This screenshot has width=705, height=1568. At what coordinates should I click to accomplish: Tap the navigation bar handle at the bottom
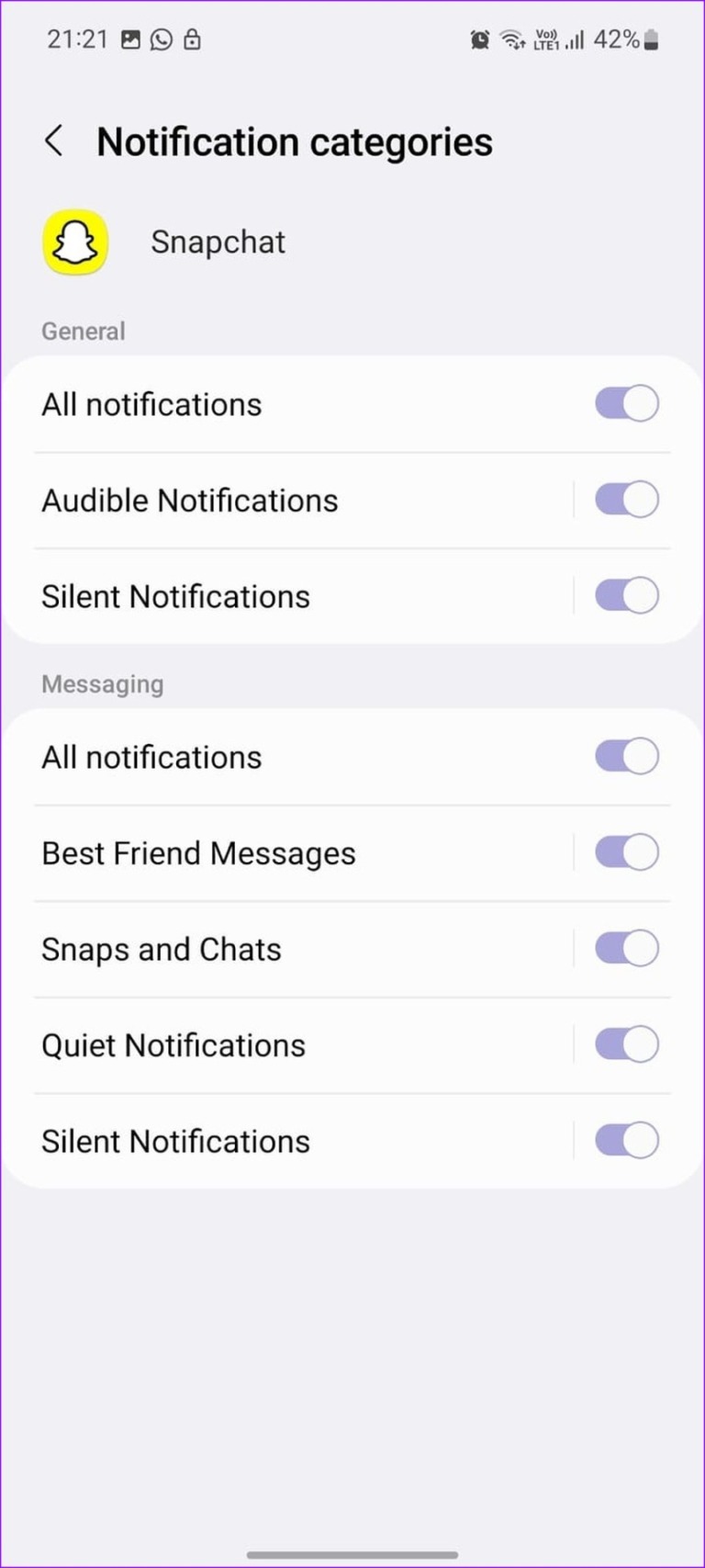pos(352,1551)
